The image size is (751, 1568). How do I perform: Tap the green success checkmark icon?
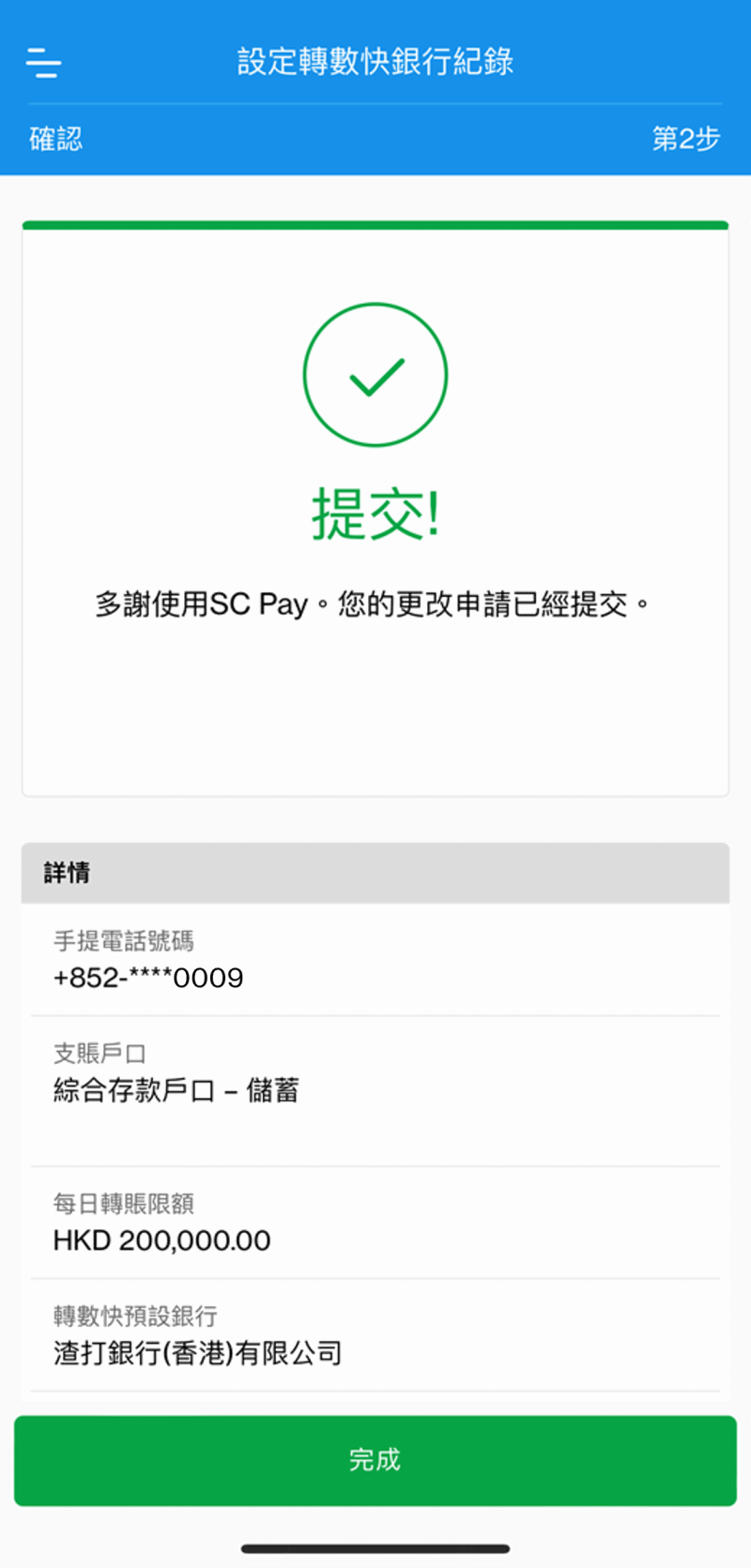tap(375, 373)
